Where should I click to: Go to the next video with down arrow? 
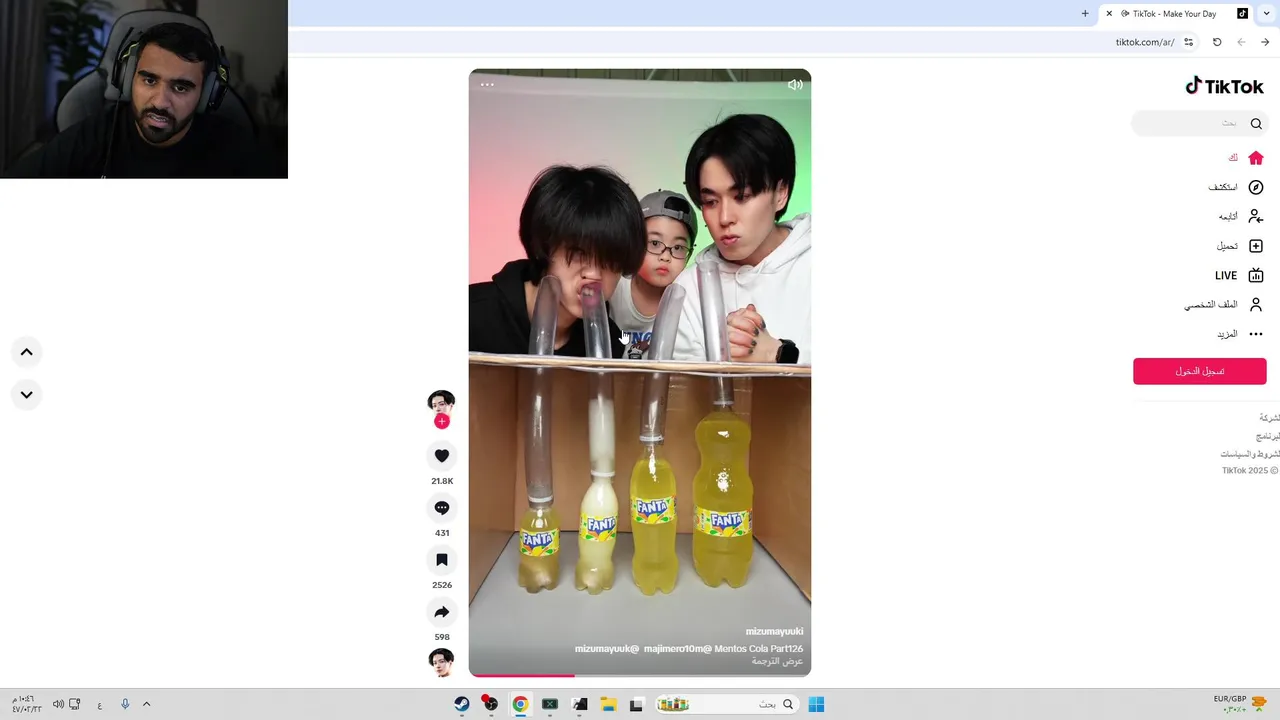point(27,395)
